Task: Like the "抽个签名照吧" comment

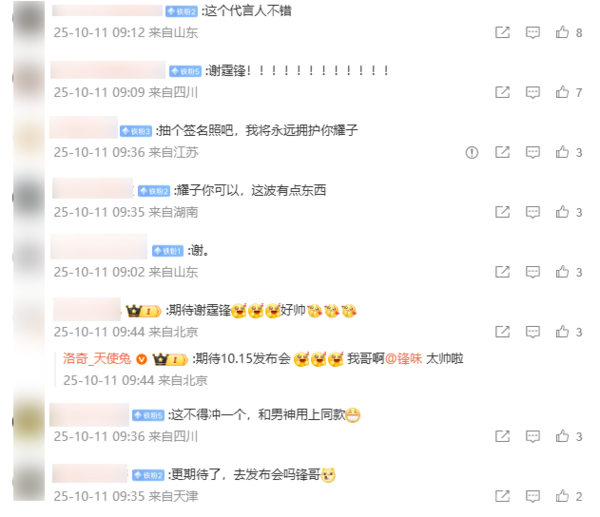Action: (562, 152)
